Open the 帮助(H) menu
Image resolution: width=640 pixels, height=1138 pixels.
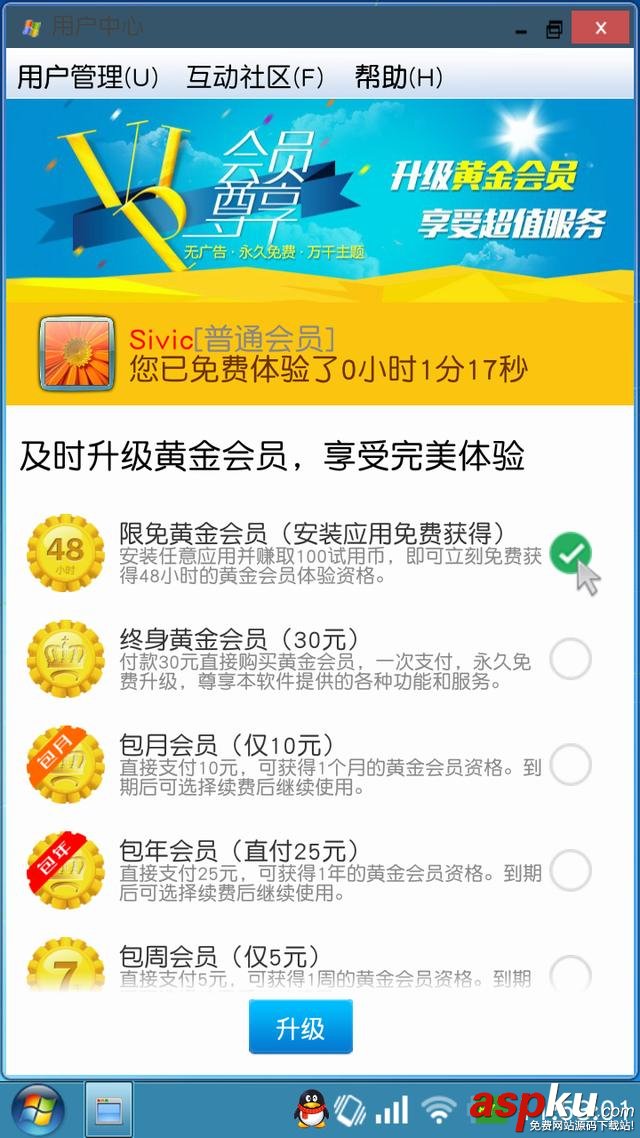(x=398, y=77)
